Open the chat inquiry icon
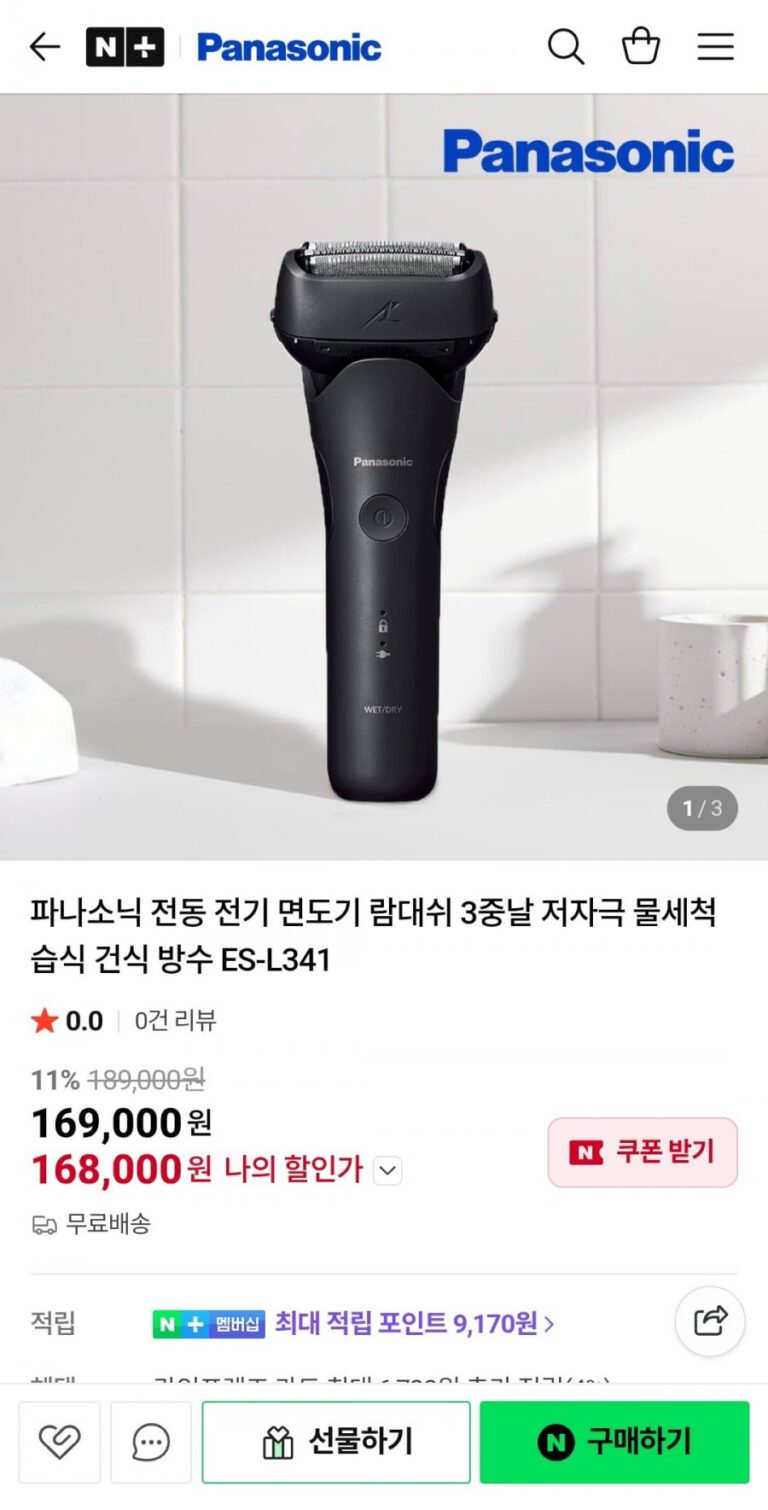The height and width of the screenshot is (1510, 768). tap(151, 1442)
